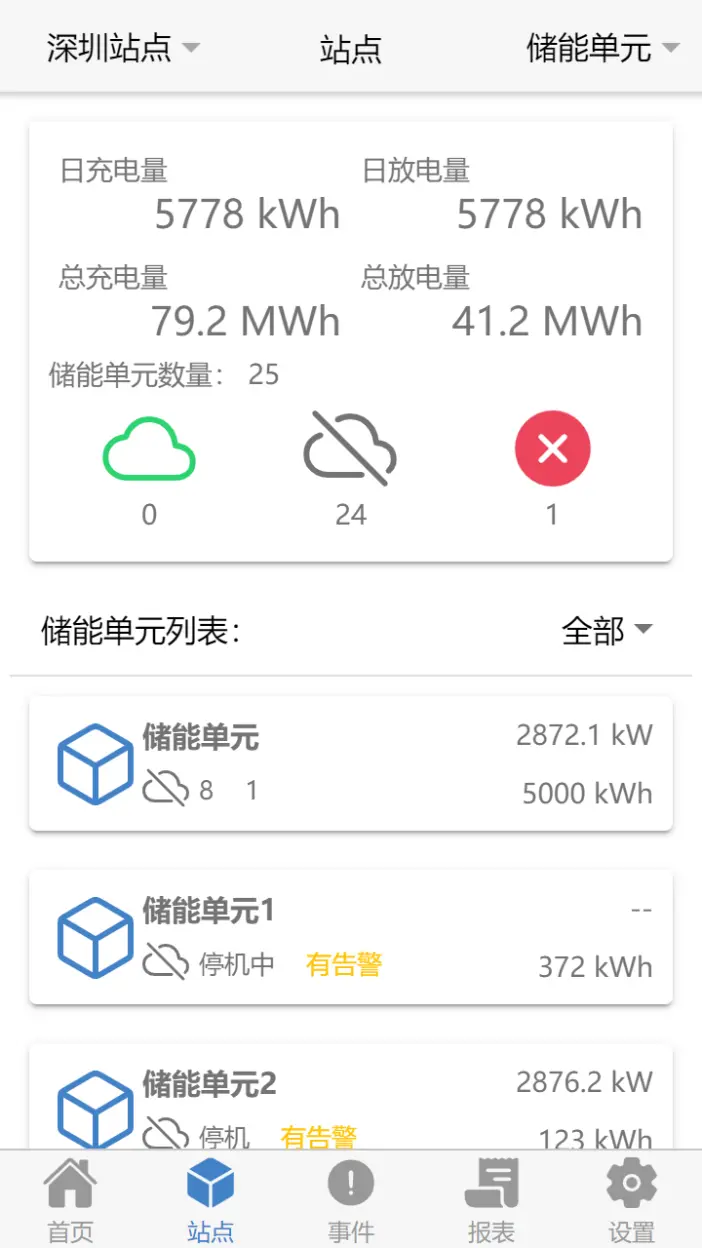Open the 储能单元 card with 5000 kWh
Image resolution: width=702 pixels, height=1248 pixels.
(351, 764)
